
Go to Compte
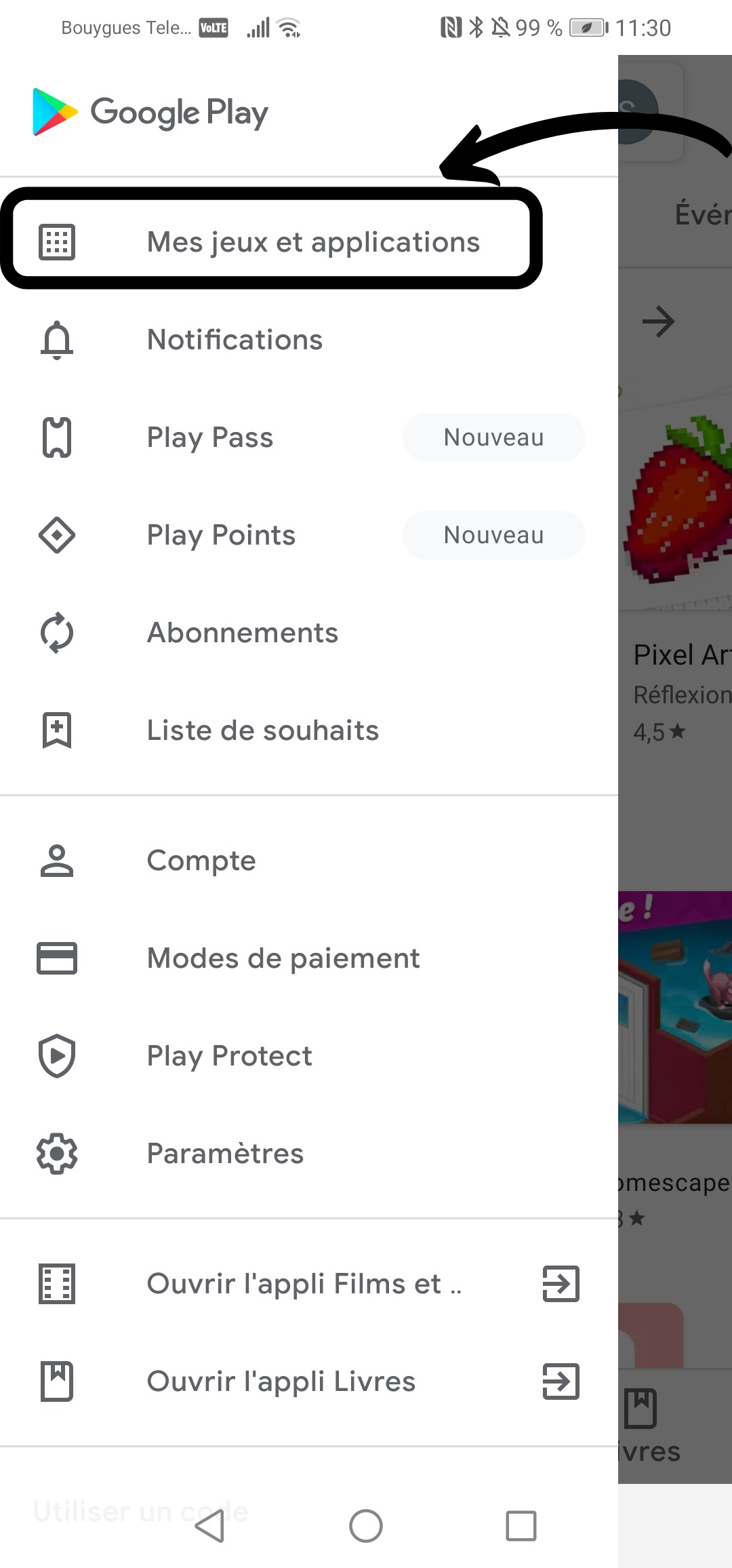click(x=309, y=861)
